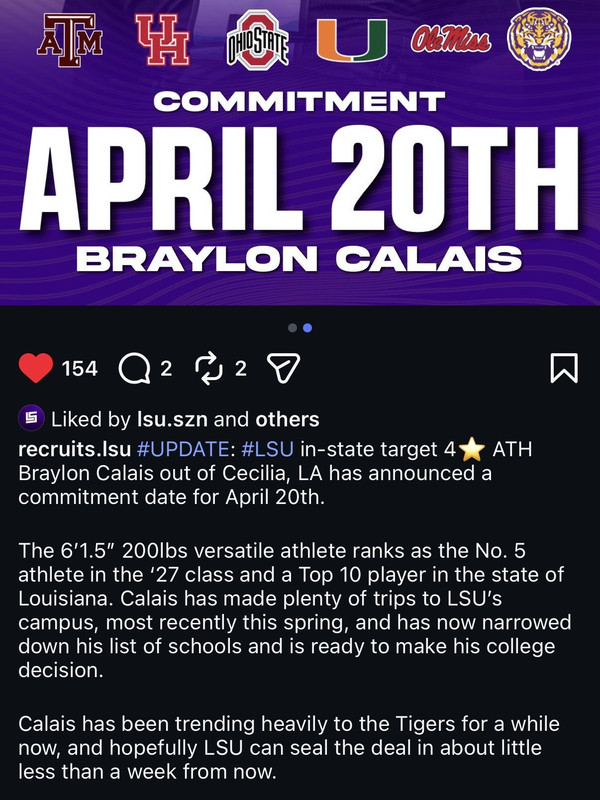Open the #LSU hashtag
The image size is (600, 800).
tap(267, 449)
